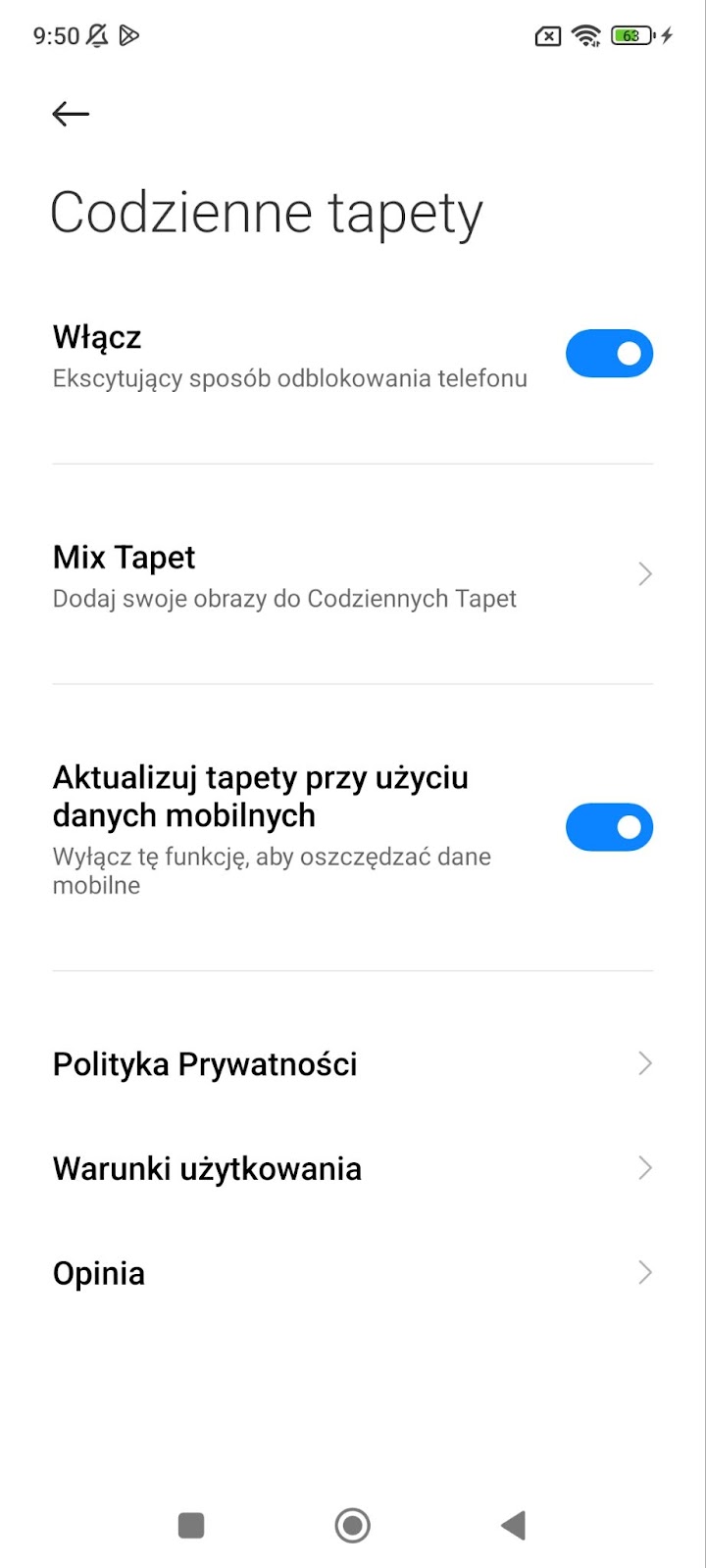
Task: Turn off updating wallpapers over mobile data
Action: pyautogui.click(x=609, y=827)
